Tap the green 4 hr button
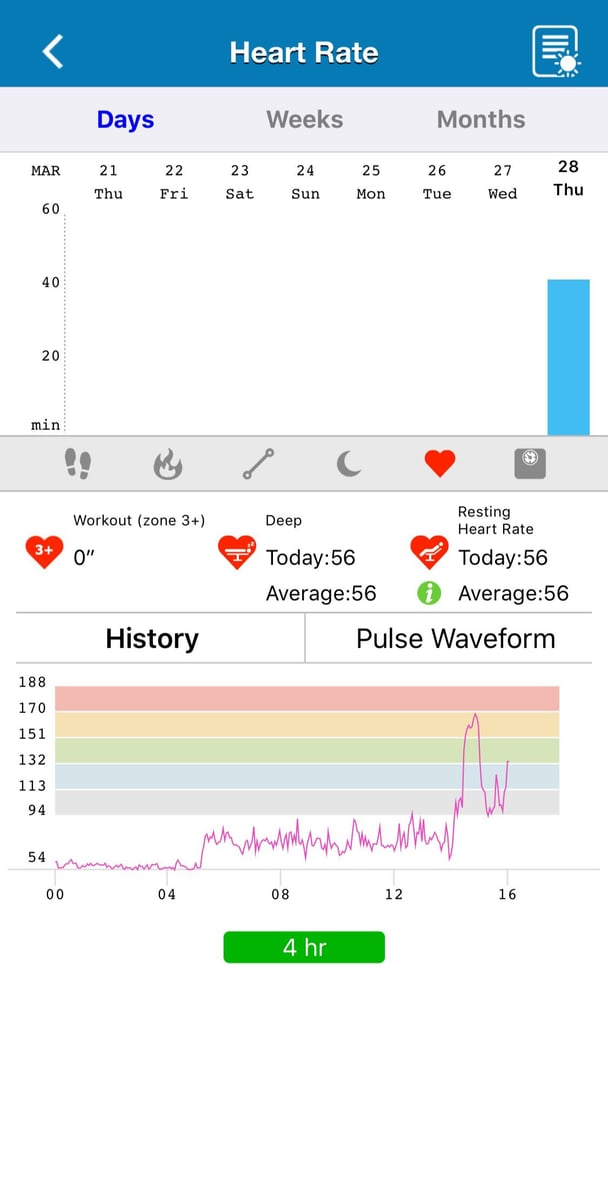608x1196 pixels. coord(304,947)
